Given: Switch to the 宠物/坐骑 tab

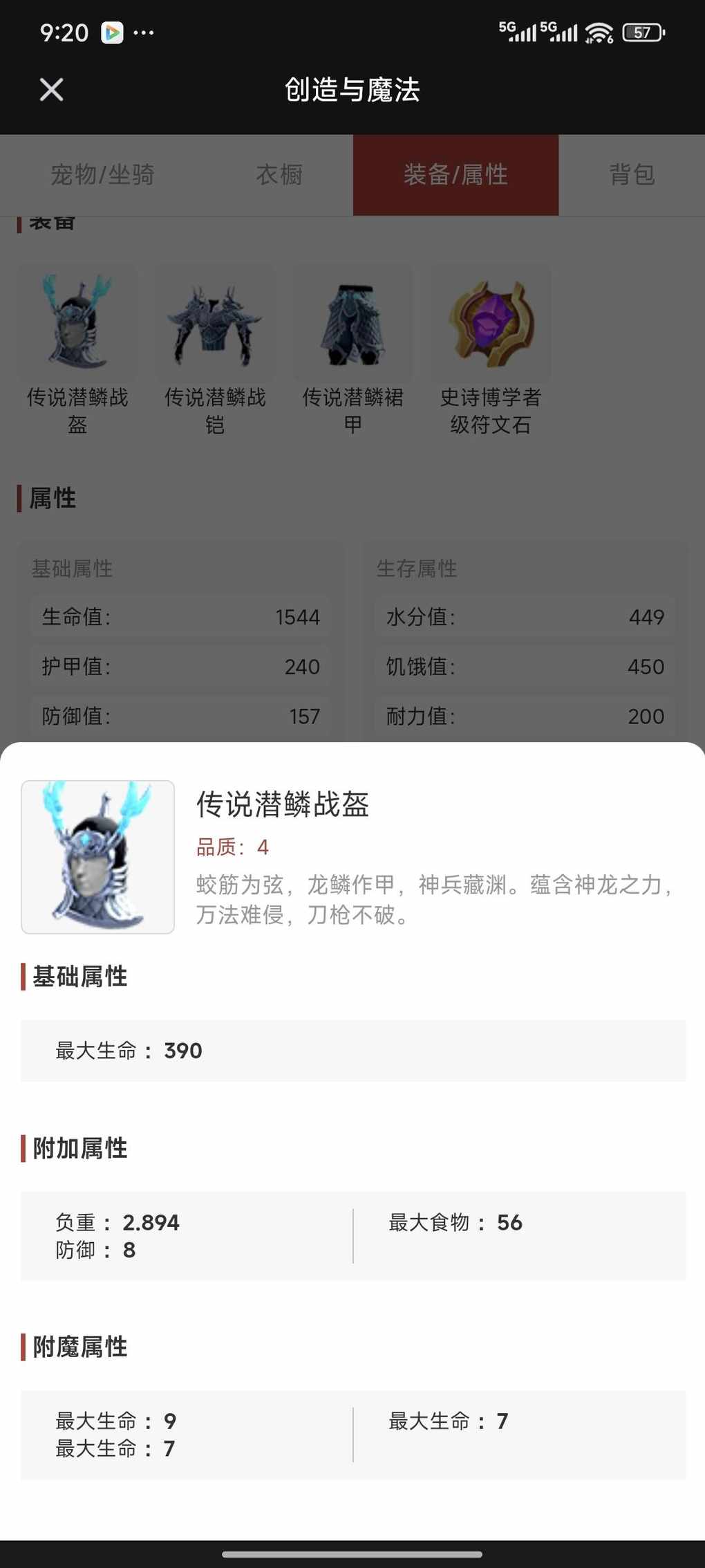Looking at the screenshot, I should coord(102,174).
